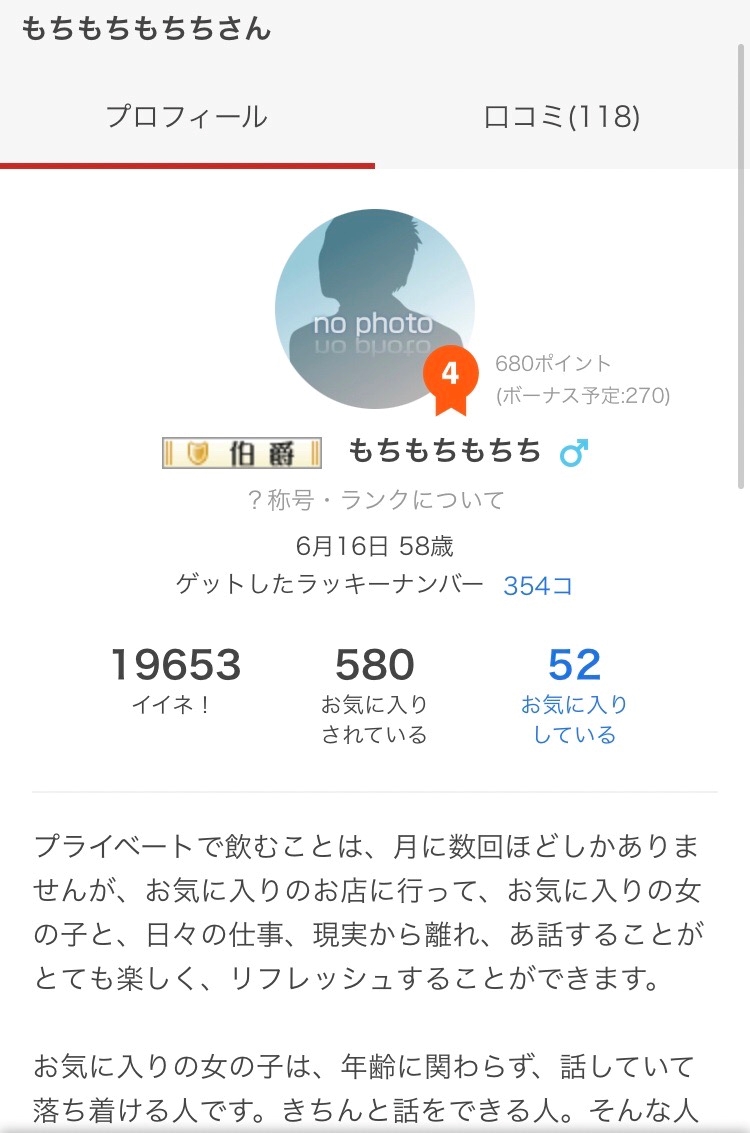Switch to the 口コミ(118) tab
The image size is (750, 1133).
(x=561, y=117)
